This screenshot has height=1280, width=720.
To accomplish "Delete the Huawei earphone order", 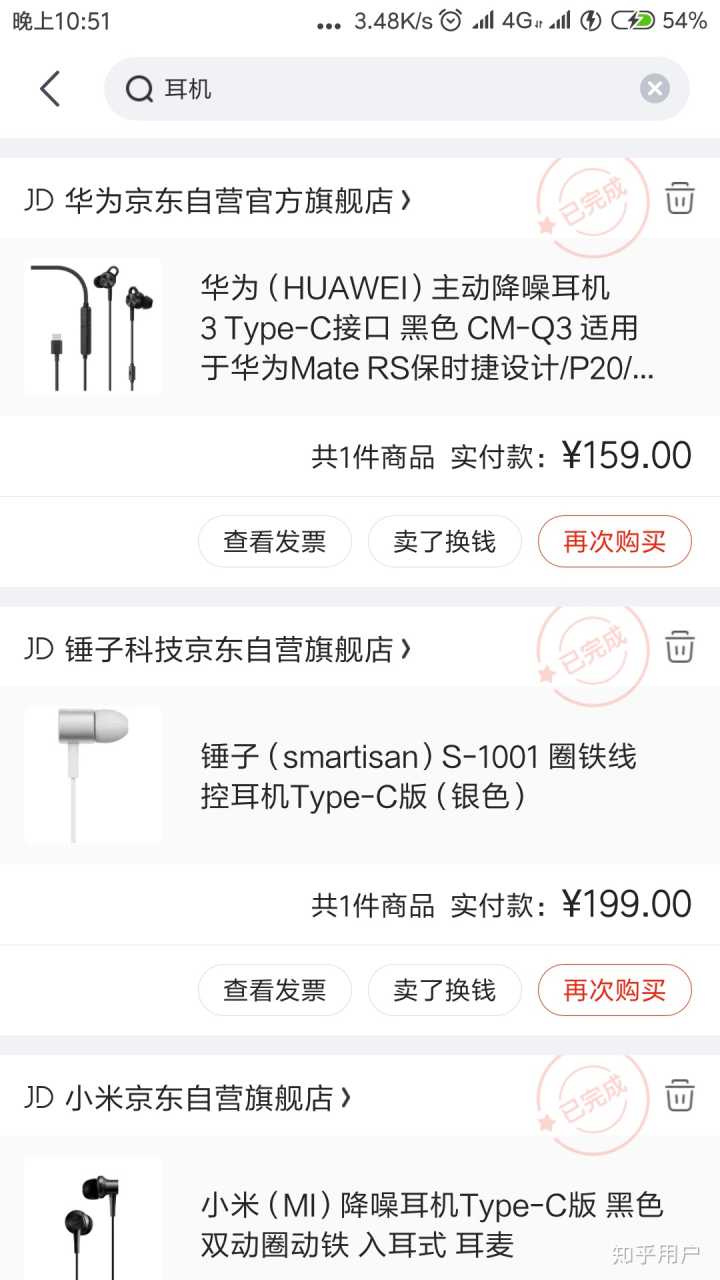I will pos(680,198).
